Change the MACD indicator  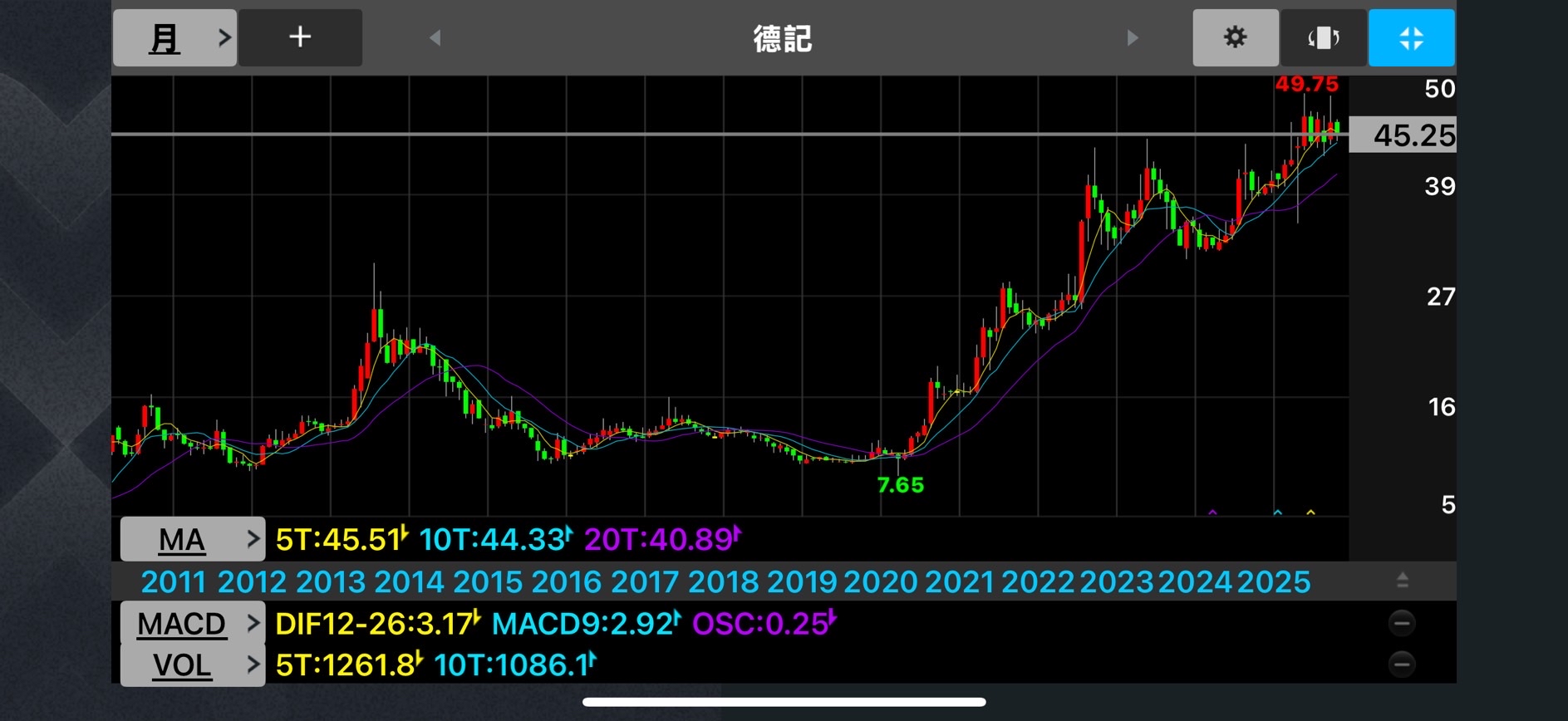[192, 623]
